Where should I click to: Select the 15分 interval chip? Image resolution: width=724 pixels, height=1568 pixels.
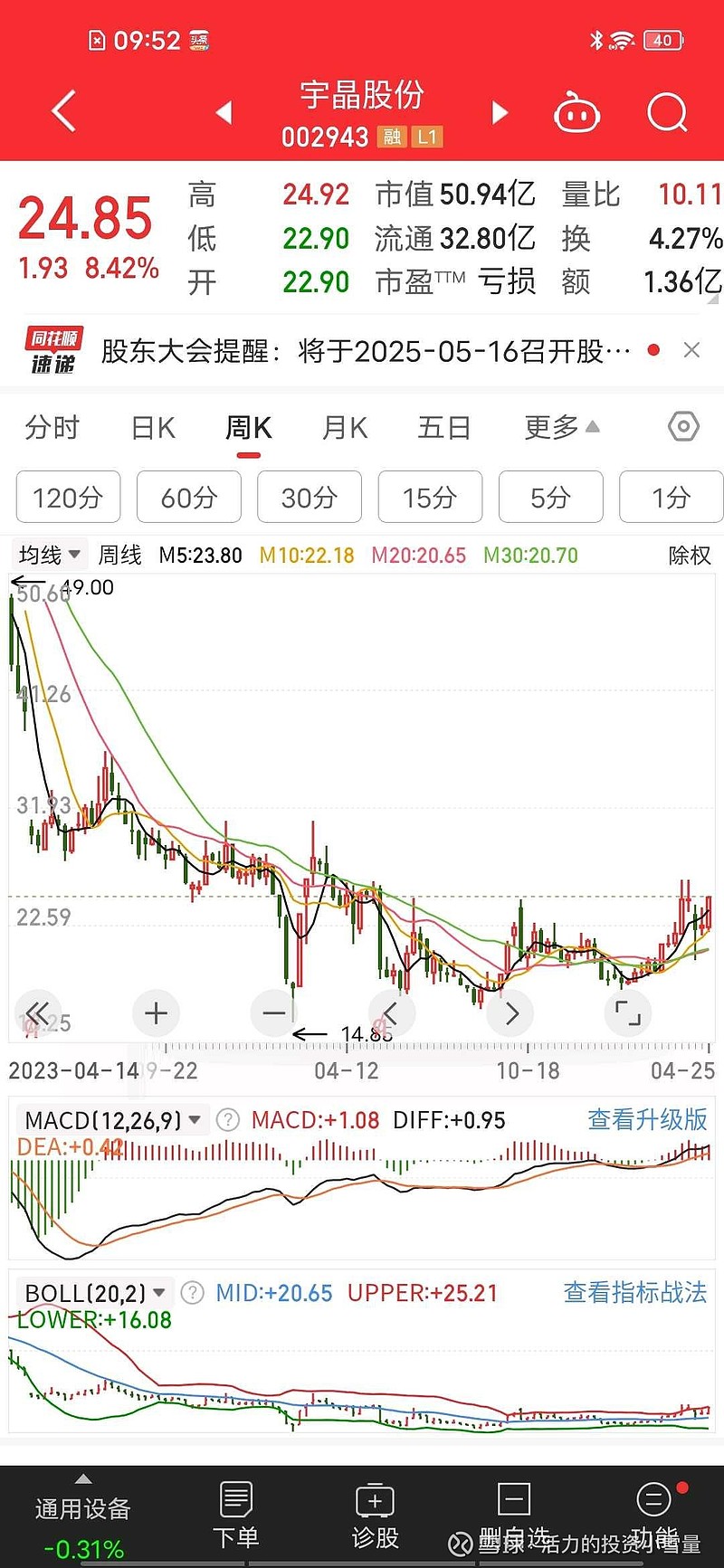click(x=430, y=497)
